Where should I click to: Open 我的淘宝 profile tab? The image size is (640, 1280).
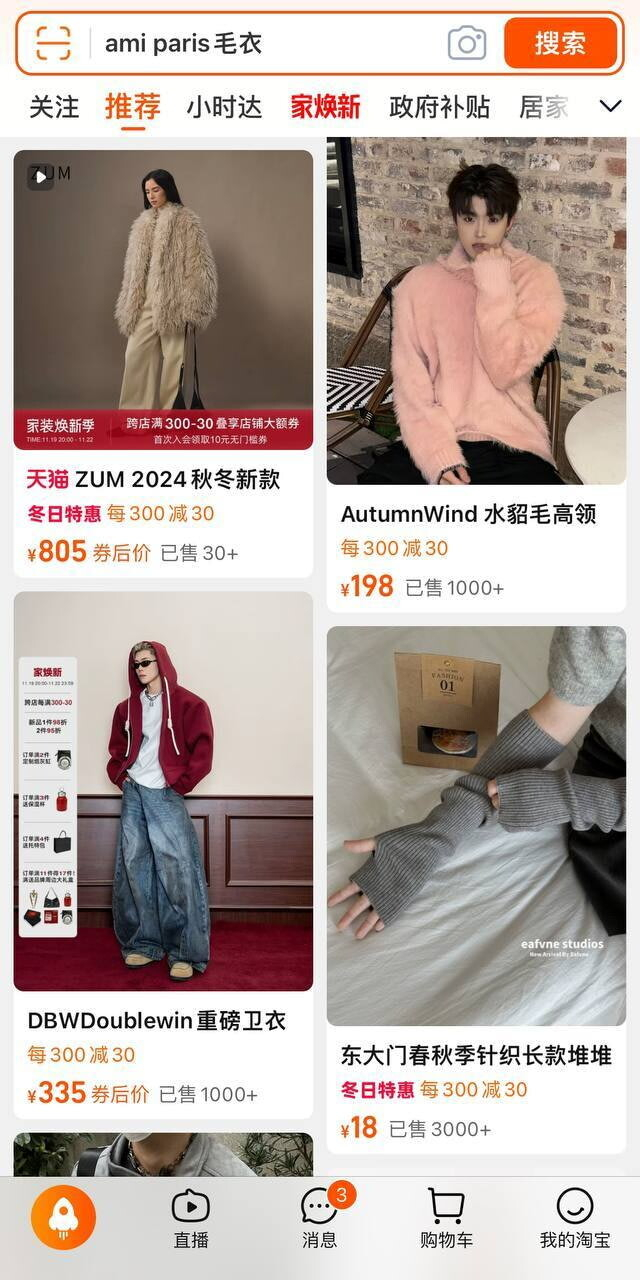pyautogui.click(x=575, y=1219)
